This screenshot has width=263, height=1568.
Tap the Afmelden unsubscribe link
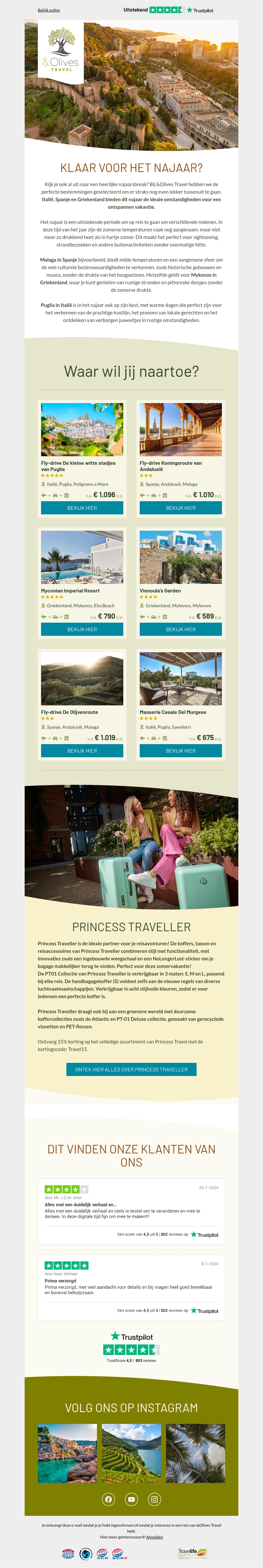click(x=155, y=1537)
